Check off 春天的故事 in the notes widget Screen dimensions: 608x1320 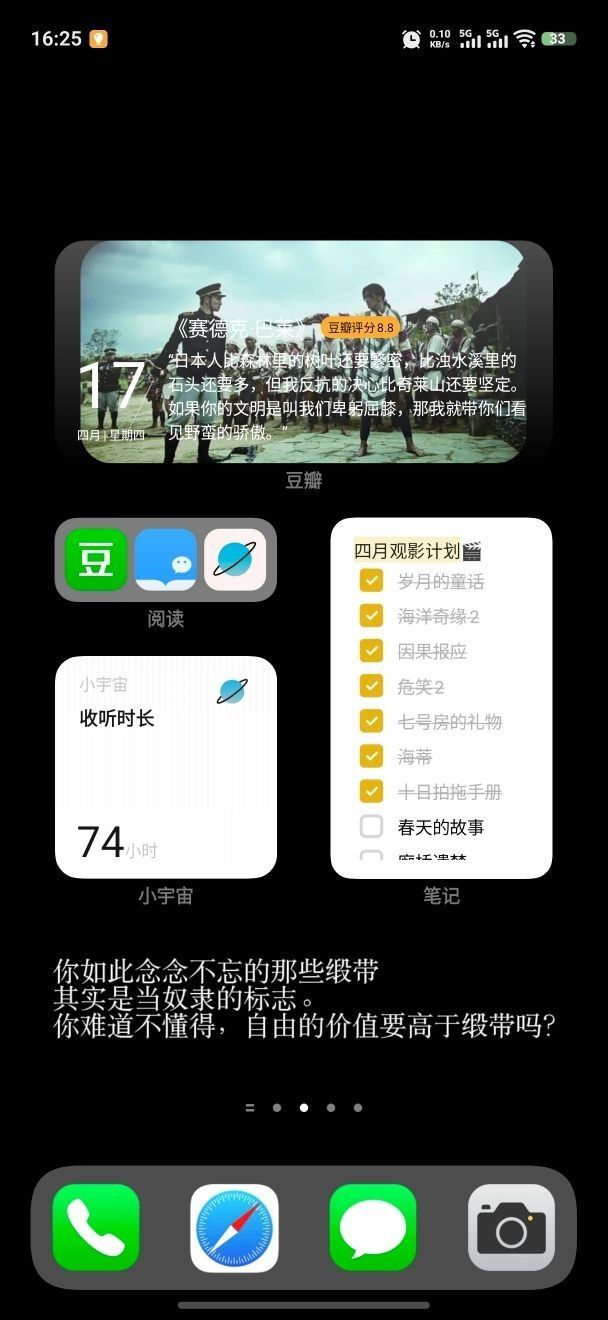[372, 827]
